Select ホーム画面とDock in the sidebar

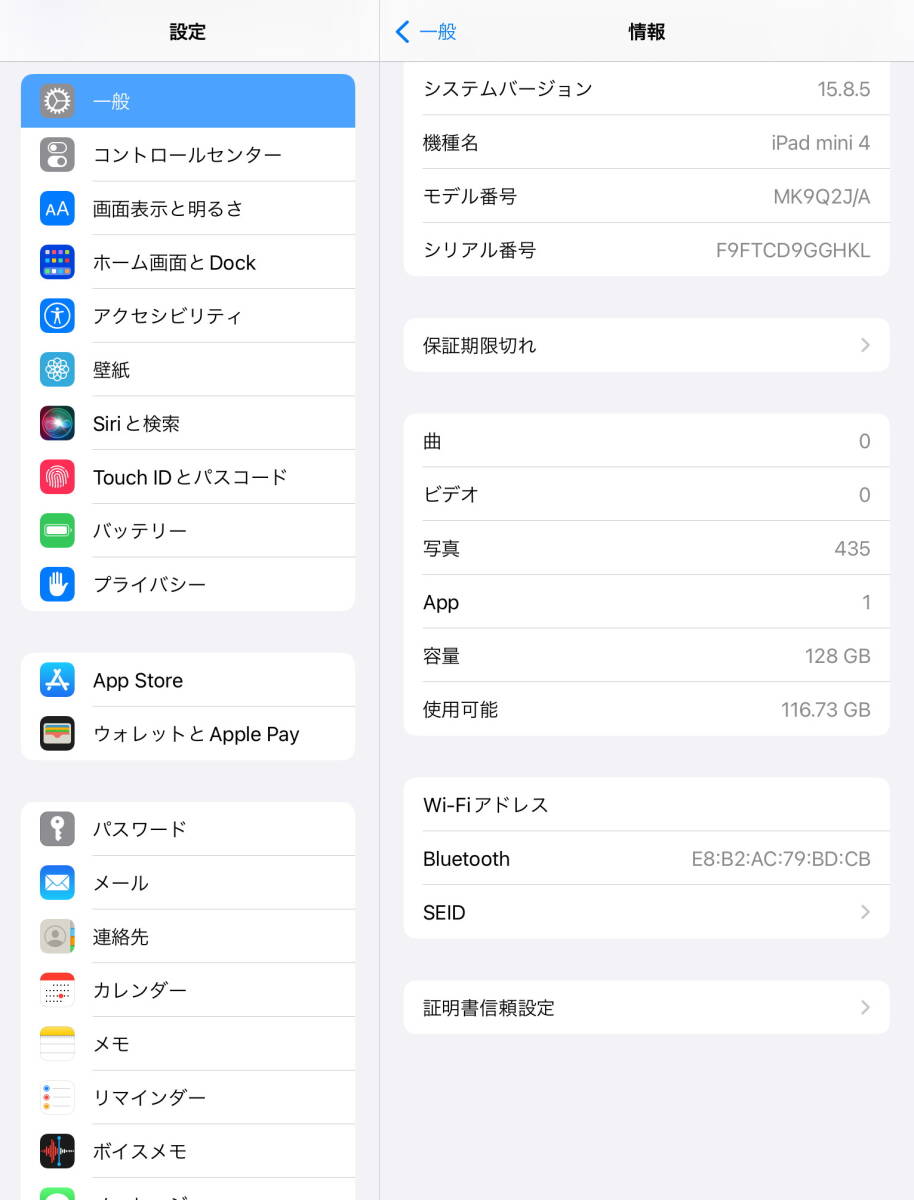tap(187, 262)
